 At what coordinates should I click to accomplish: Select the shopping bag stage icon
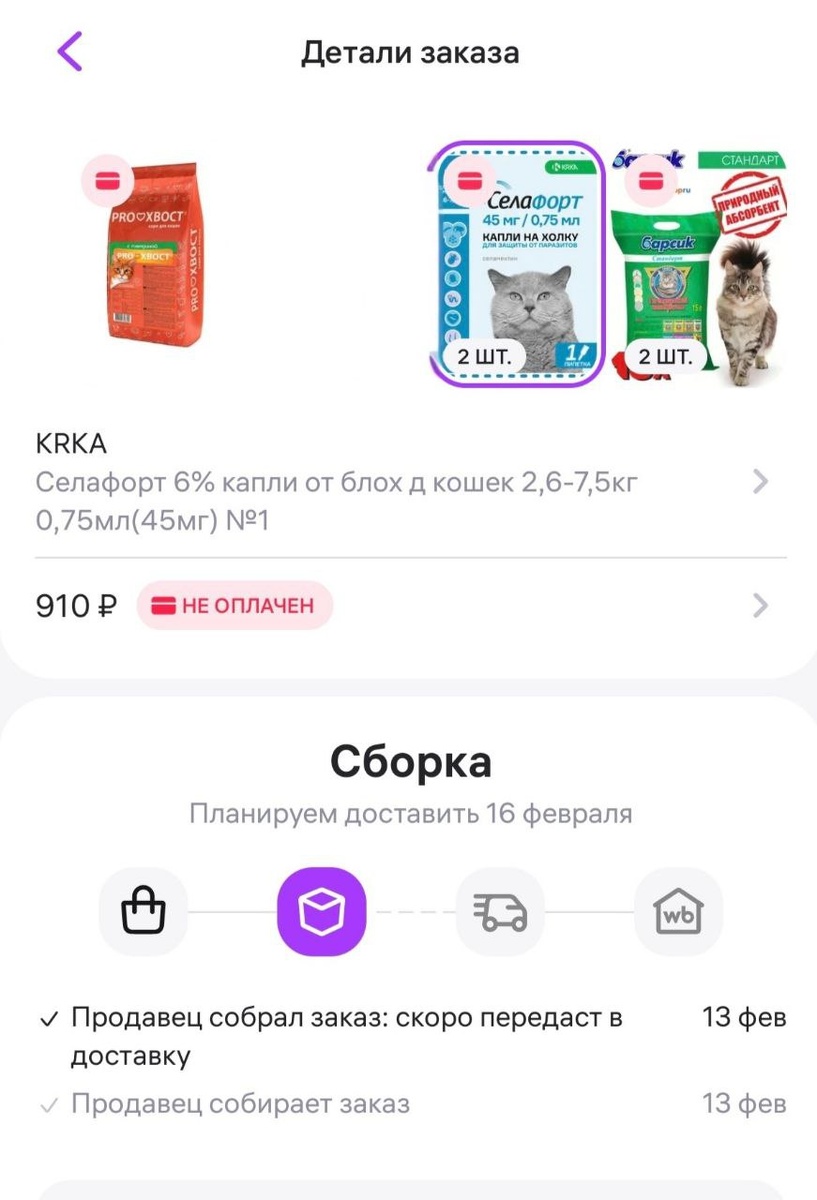[143, 911]
